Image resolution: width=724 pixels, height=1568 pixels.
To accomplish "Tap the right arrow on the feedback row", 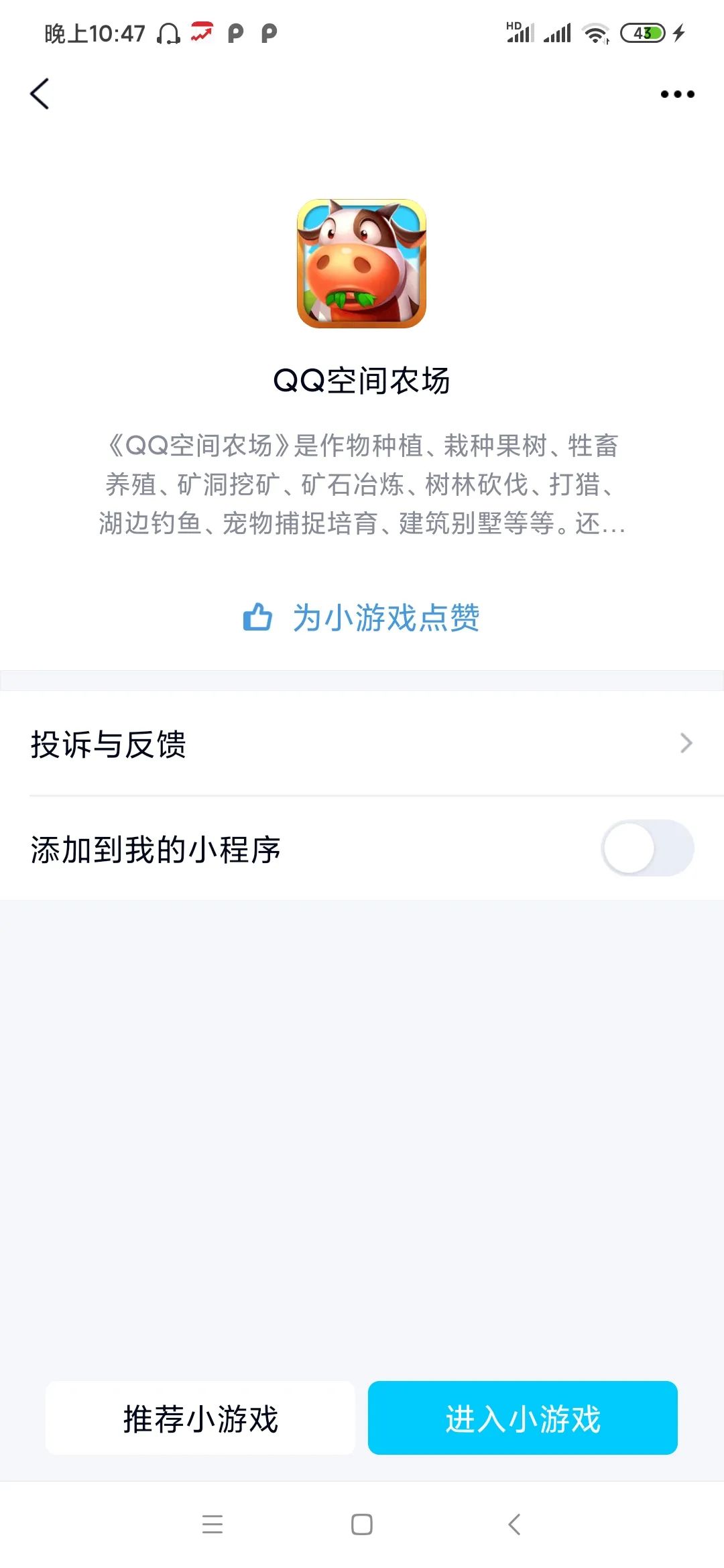I will pos(684,742).
